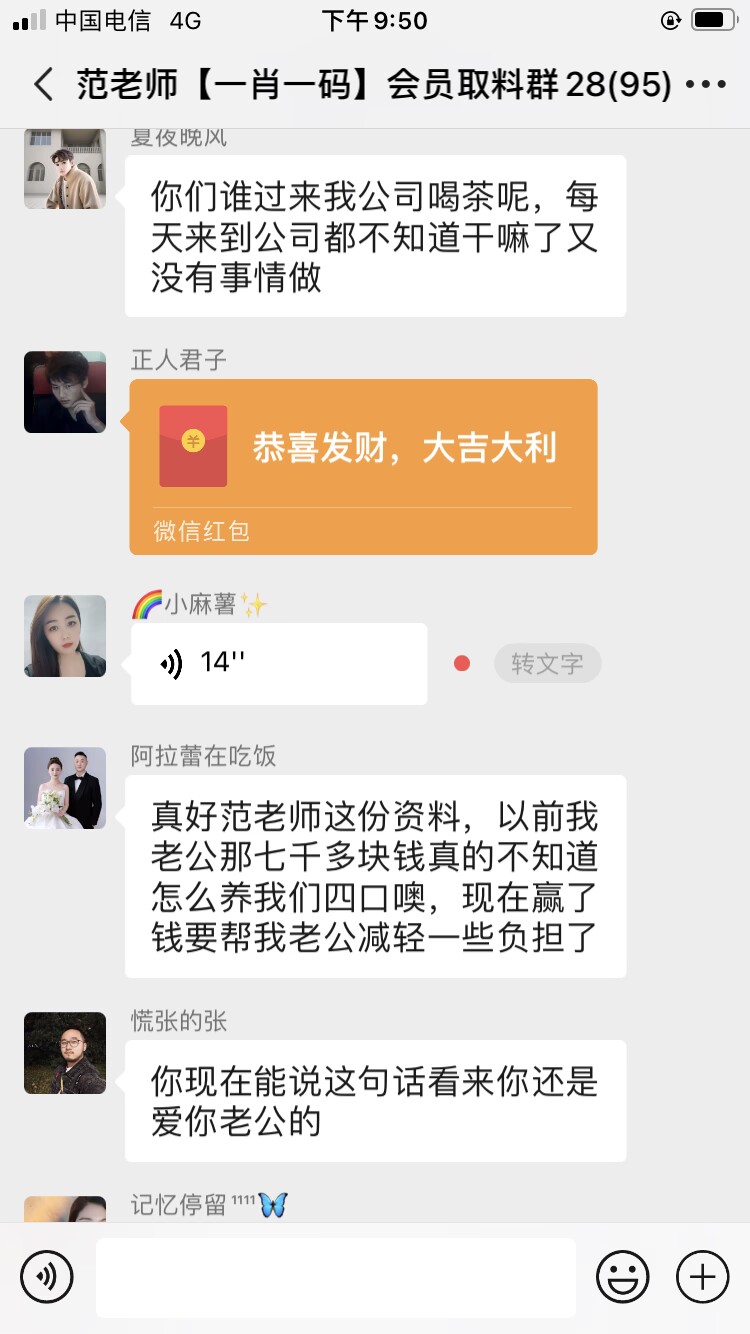View 夏夜晚风's profile avatar

click(65, 168)
